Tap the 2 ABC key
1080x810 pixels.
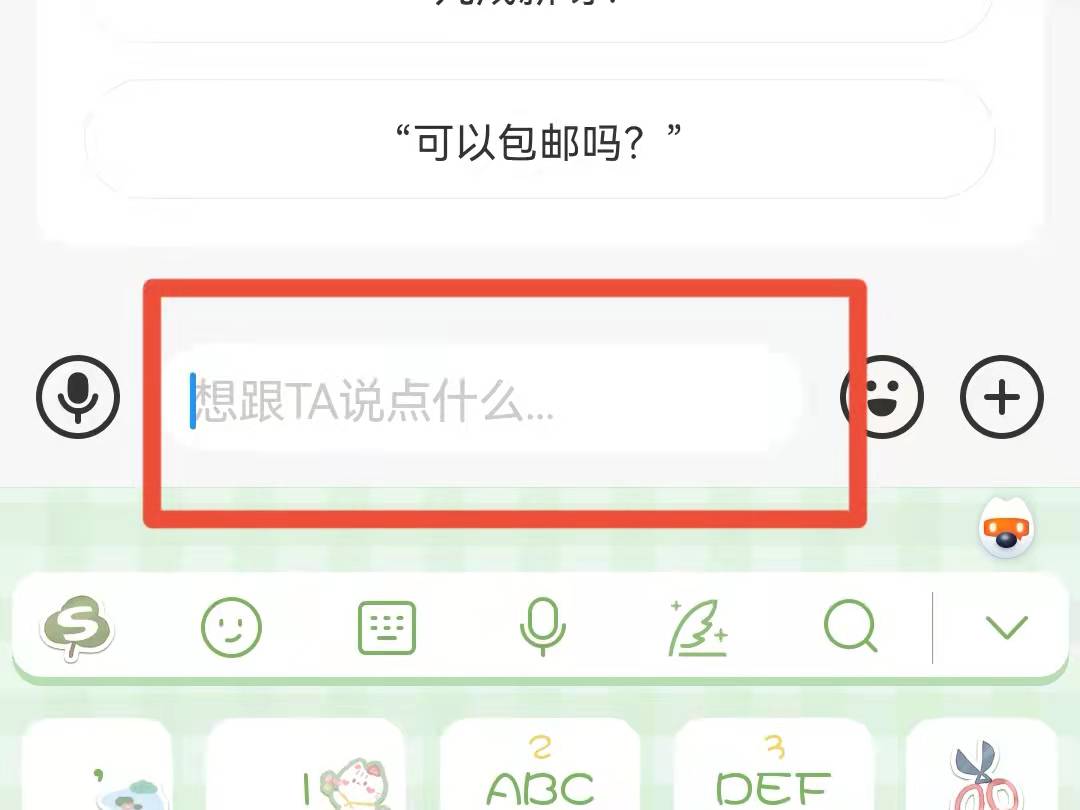pos(540,770)
